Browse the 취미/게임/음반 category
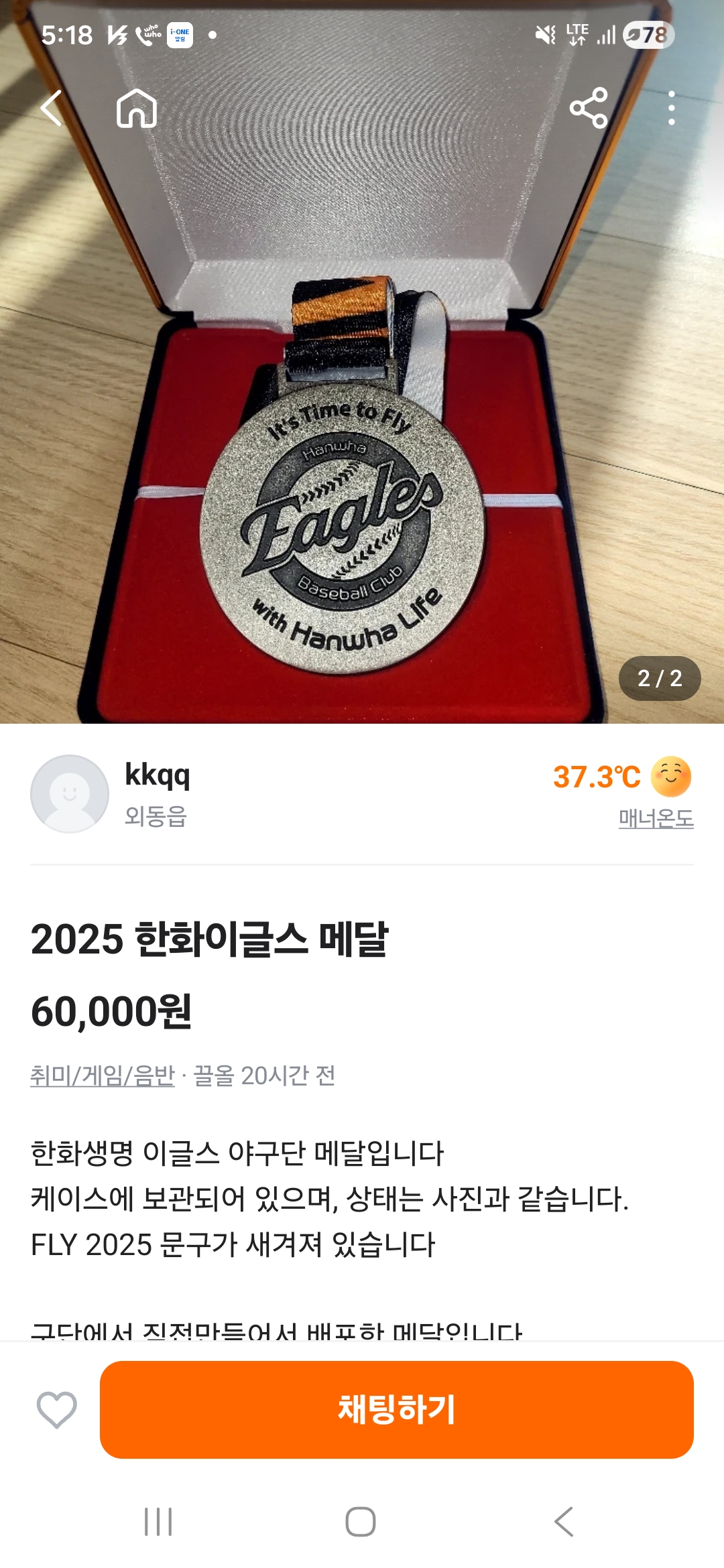The height and width of the screenshot is (1568, 724). coord(103,1075)
